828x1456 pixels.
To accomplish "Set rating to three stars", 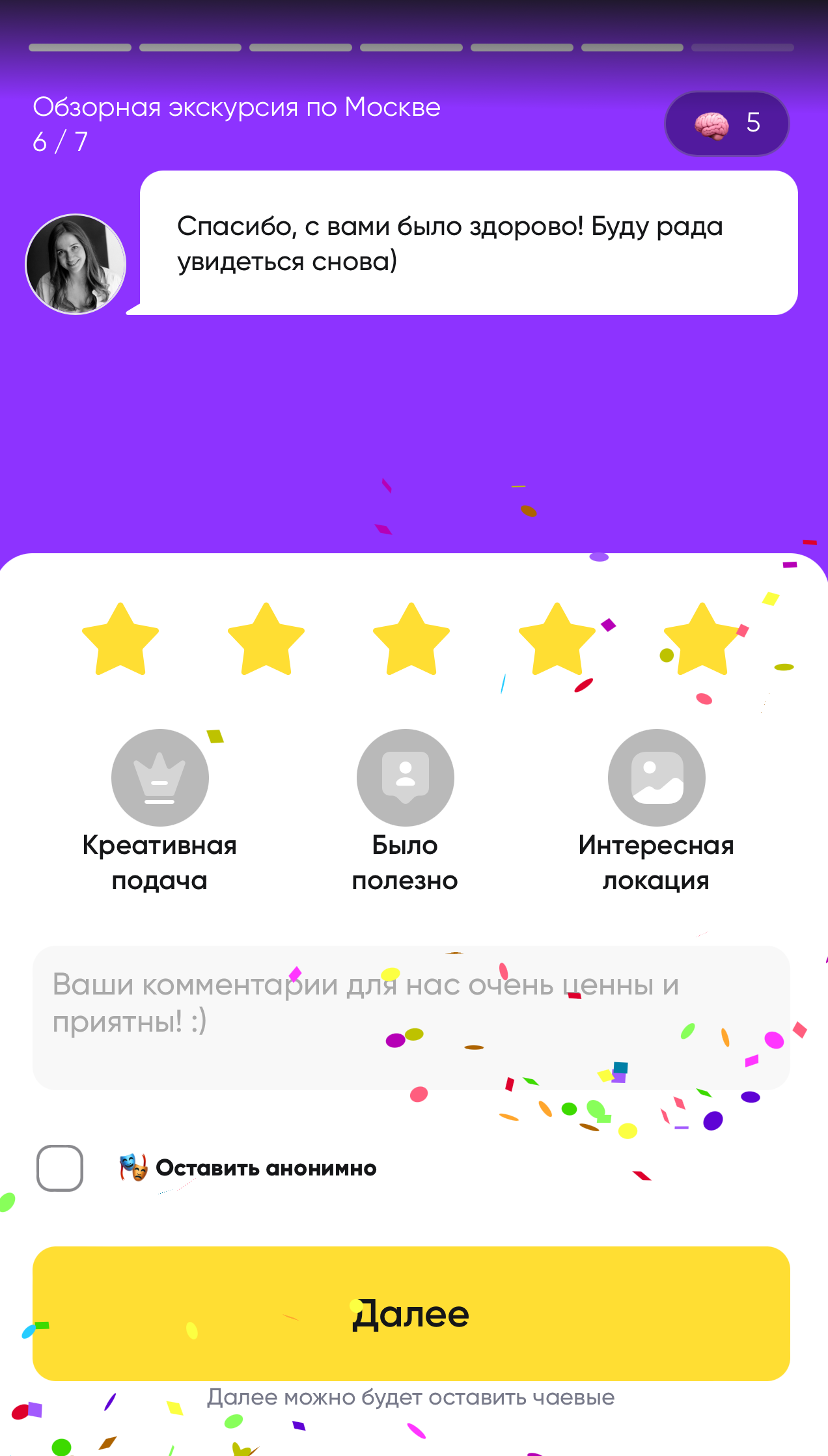I will [x=411, y=640].
